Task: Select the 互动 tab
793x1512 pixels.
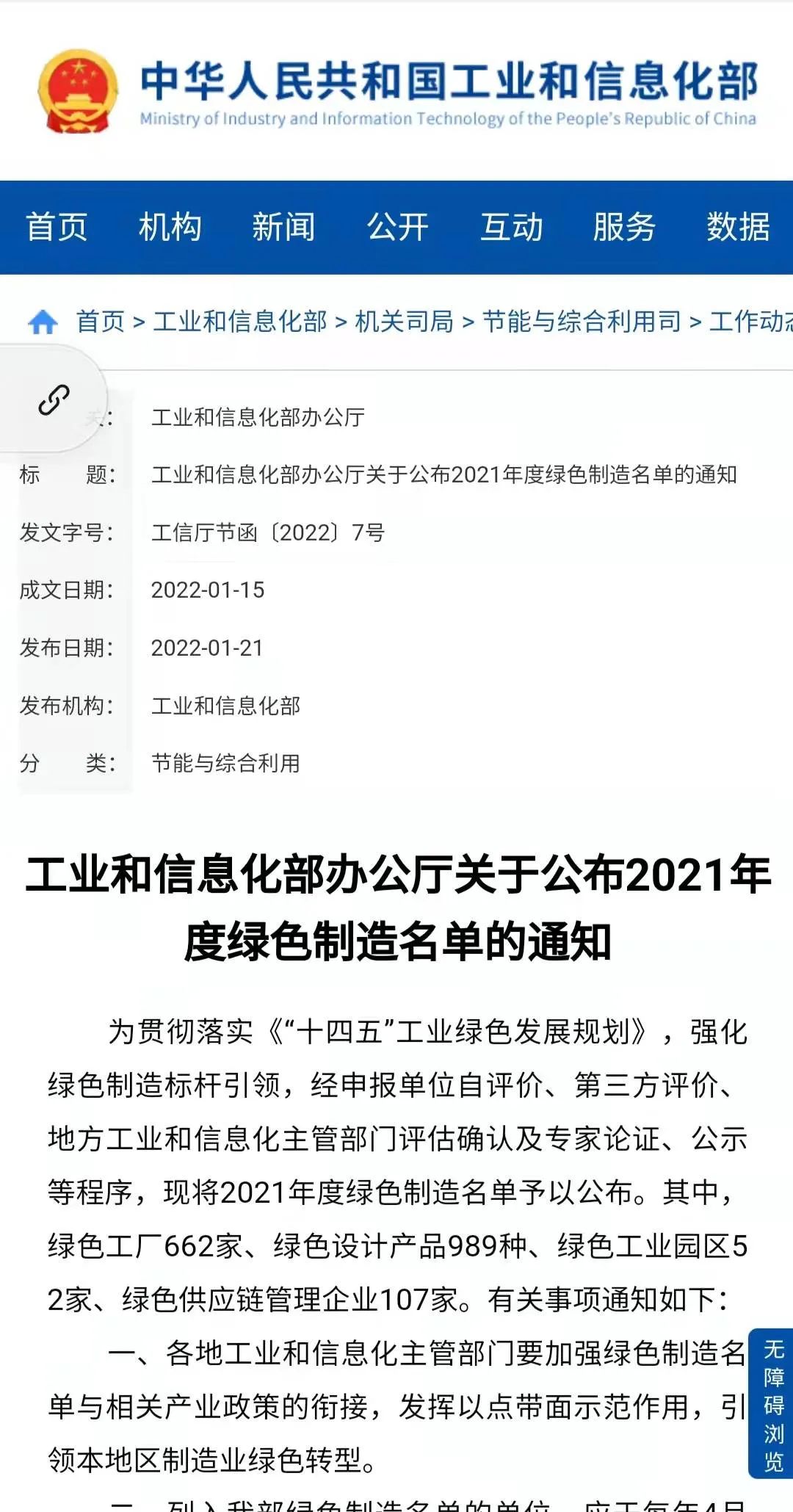Action: click(x=511, y=227)
